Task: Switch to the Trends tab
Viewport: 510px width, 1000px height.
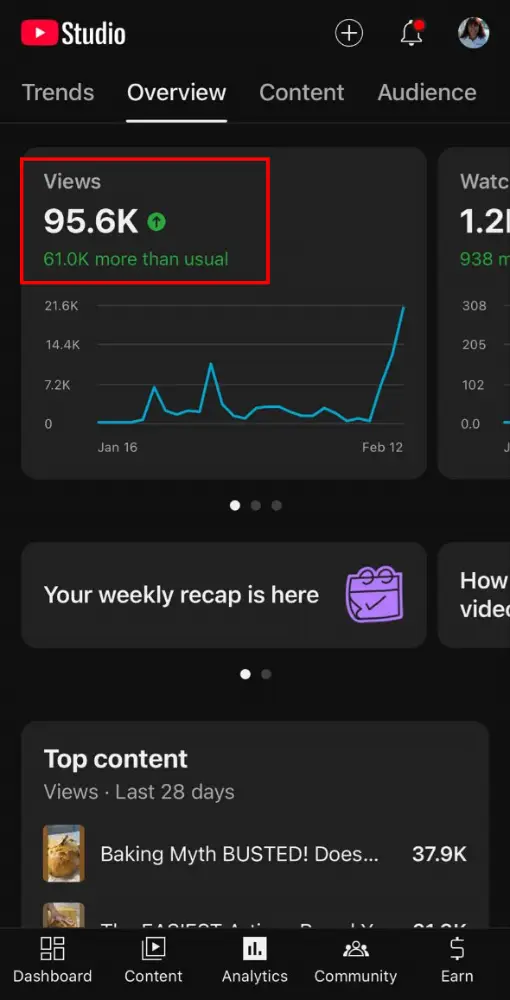Action: click(x=58, y=92)
